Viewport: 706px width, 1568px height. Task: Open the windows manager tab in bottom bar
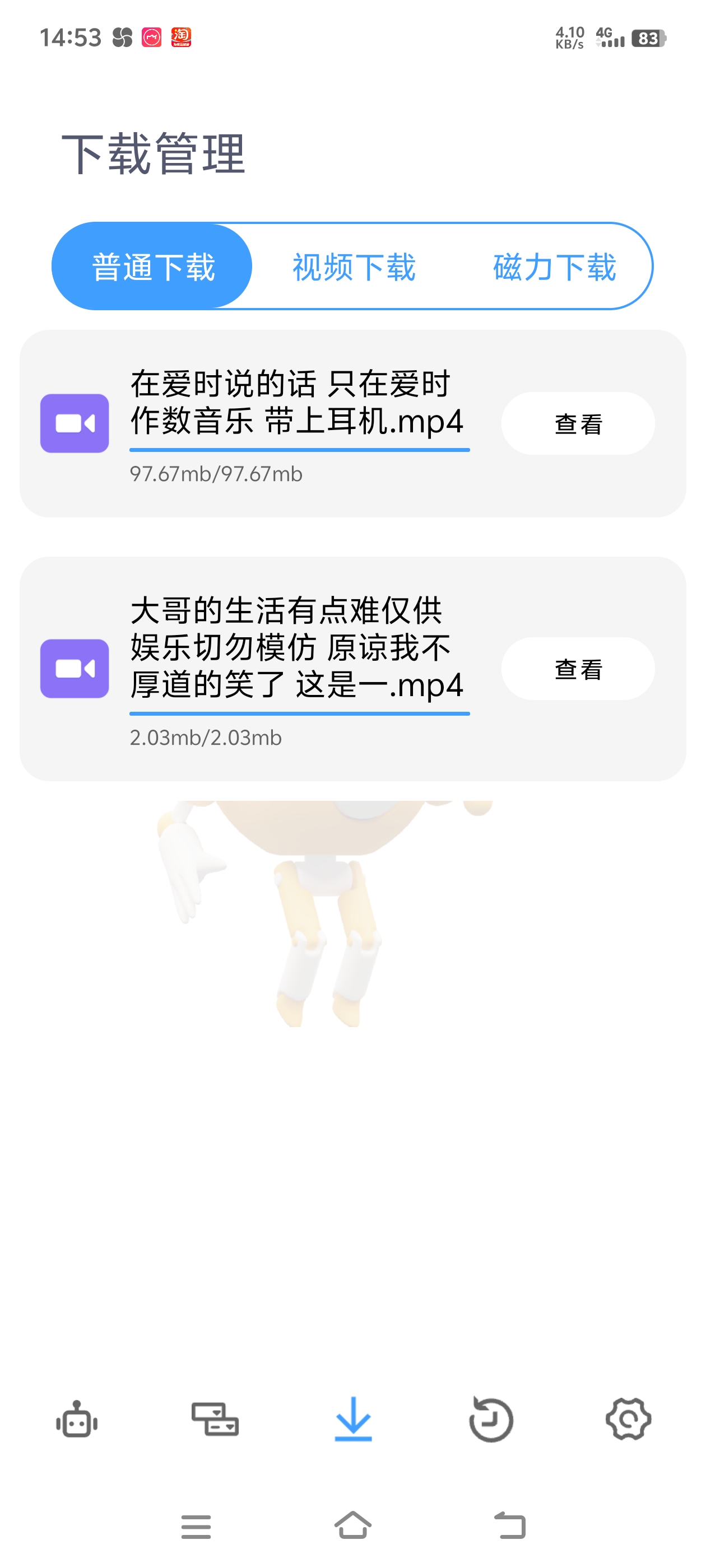(x=215, y=1420)
